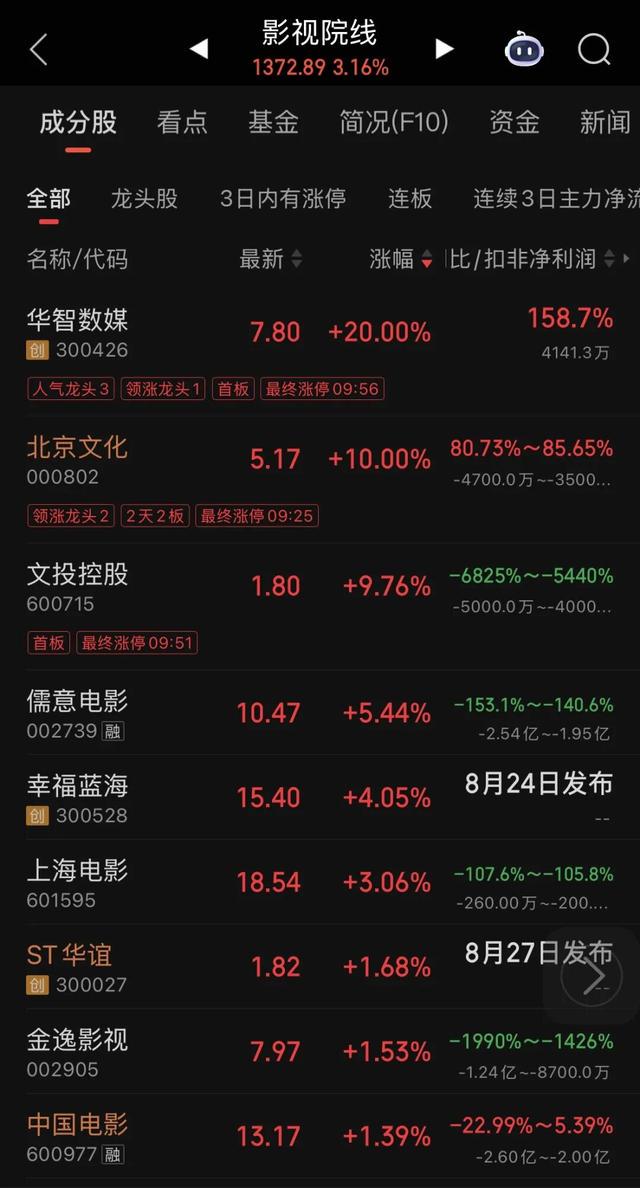Select the 3日内有涨停 filter

(283, 199)
